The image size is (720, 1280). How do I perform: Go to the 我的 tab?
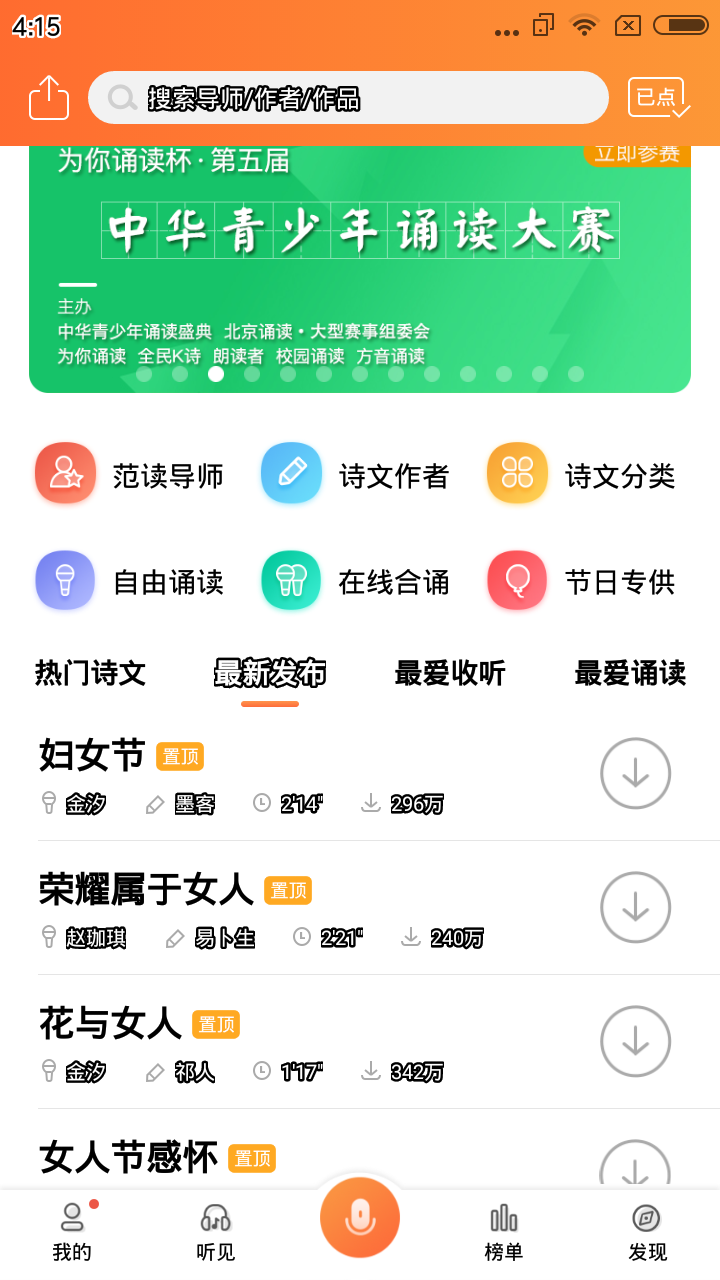click(72, 1232)
